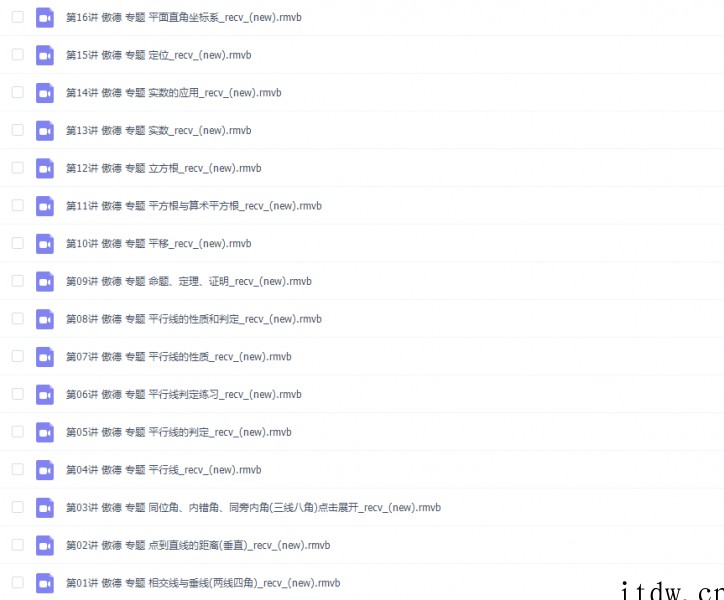Select checkbox for 第09讲 命题、定理、证明
This screenshot has height=600, width=724.
(17, 281)
